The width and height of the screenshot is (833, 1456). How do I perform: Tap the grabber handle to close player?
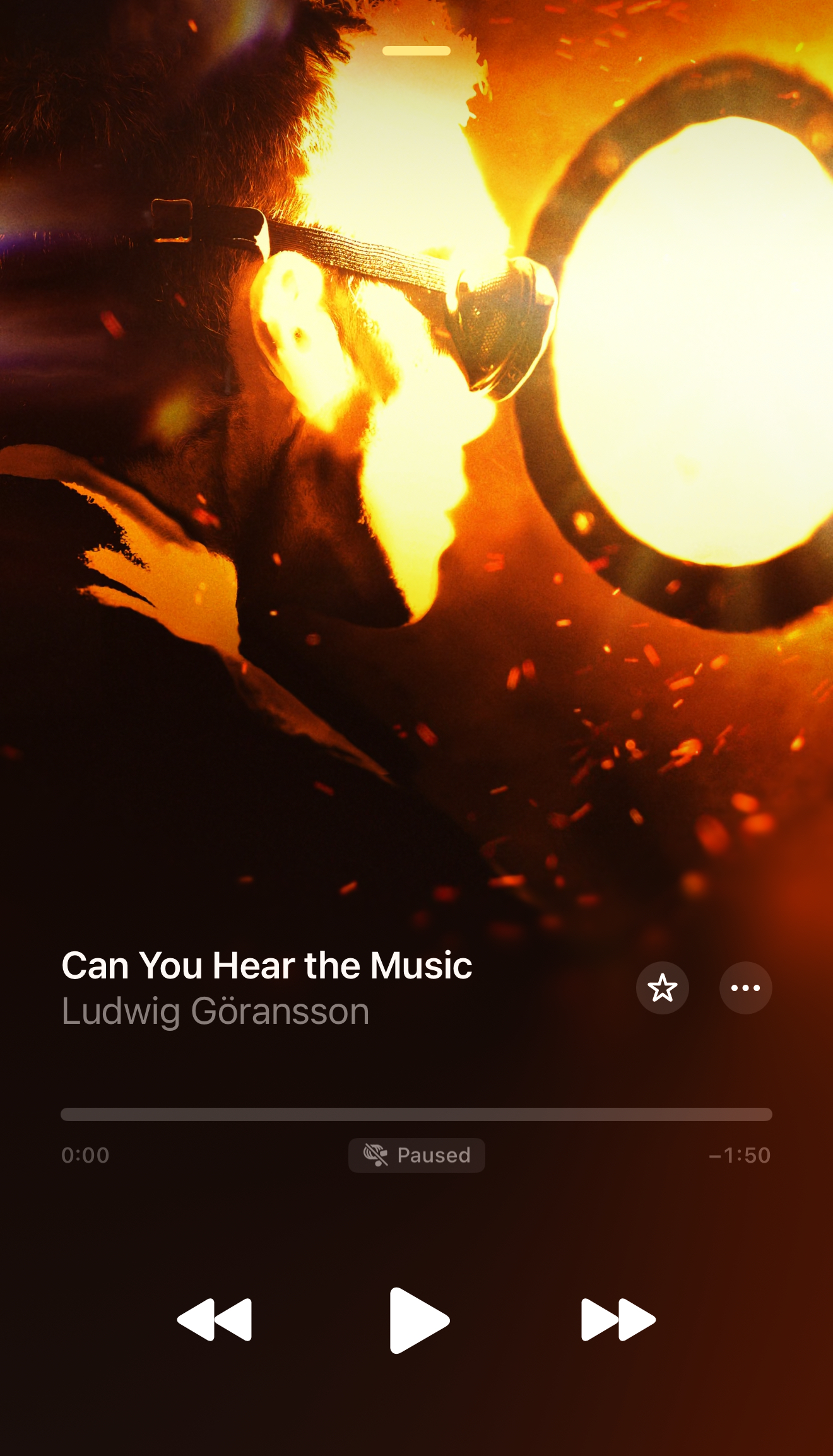416,50
